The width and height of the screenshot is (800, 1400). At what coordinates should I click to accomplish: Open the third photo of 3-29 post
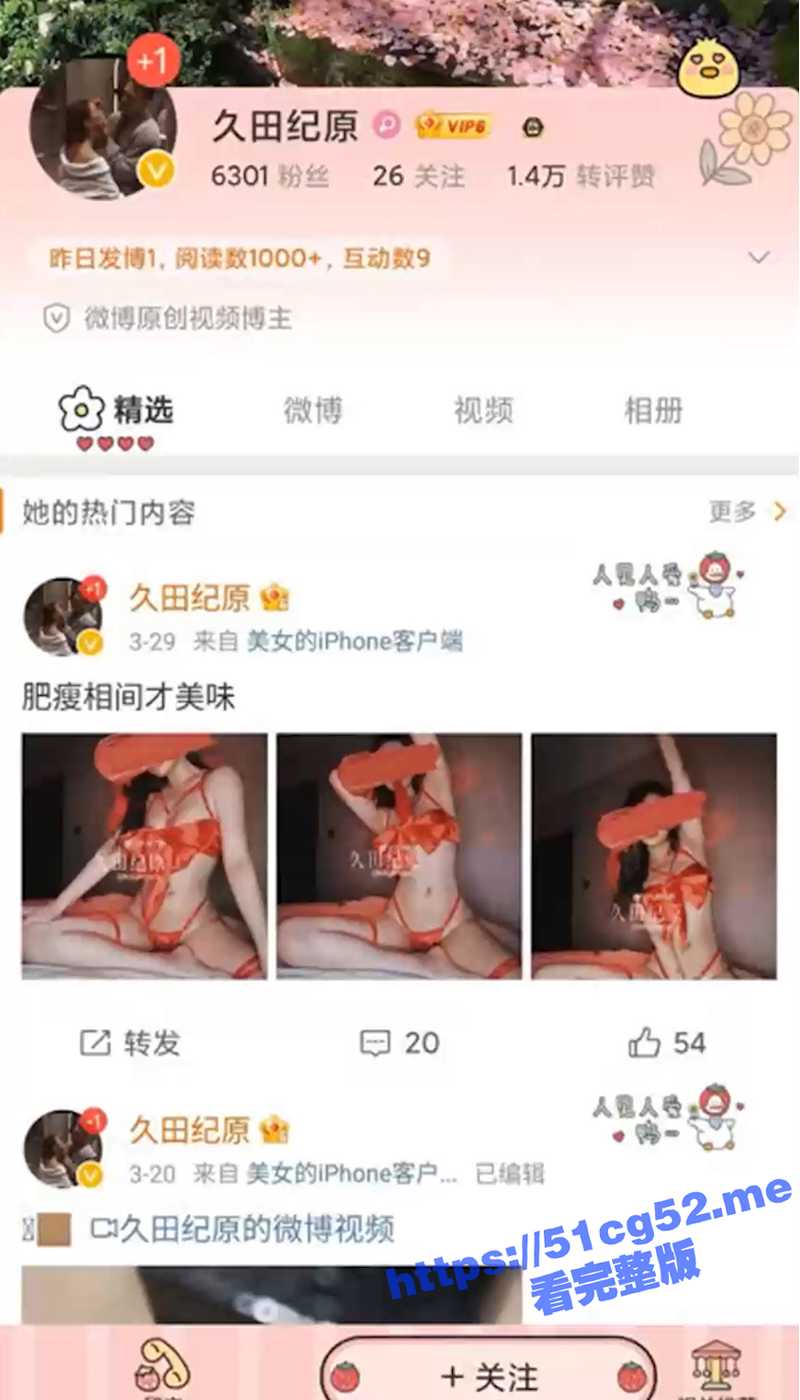click(653, 856)
